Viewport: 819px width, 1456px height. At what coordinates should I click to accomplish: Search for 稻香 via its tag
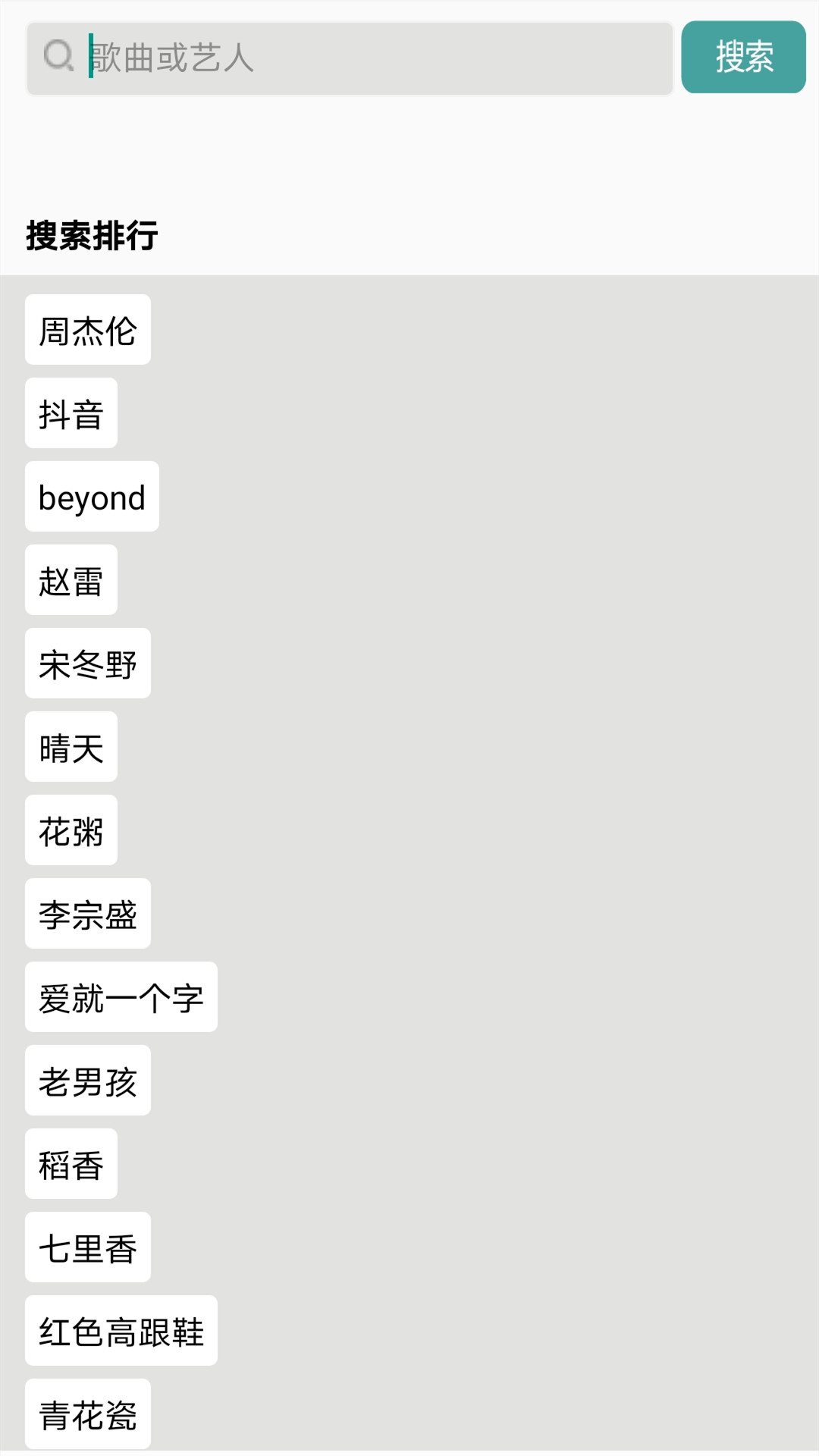click(x=71, y=1164)
